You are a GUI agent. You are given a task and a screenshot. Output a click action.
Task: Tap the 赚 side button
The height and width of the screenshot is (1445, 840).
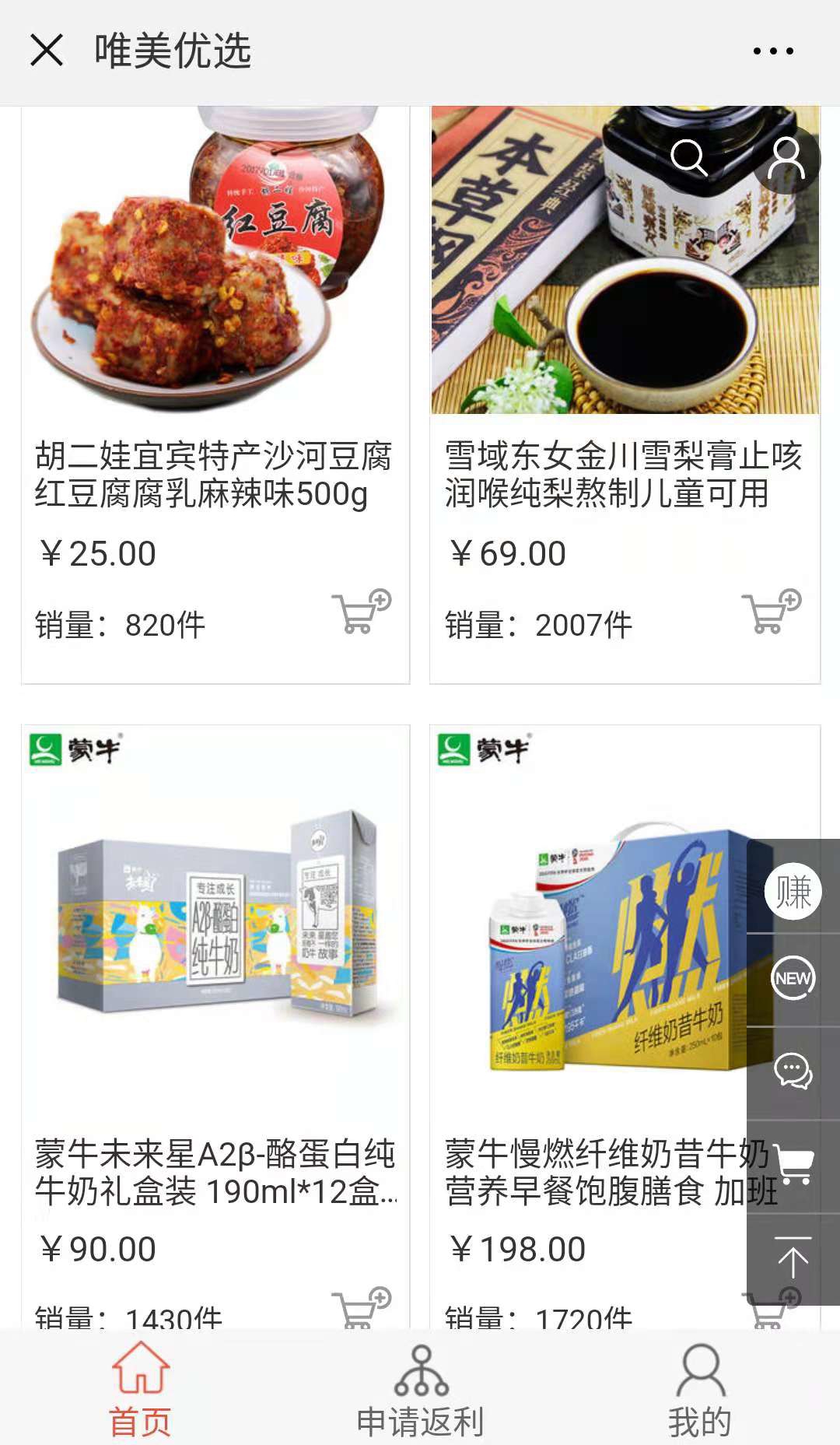click(793, 891)
